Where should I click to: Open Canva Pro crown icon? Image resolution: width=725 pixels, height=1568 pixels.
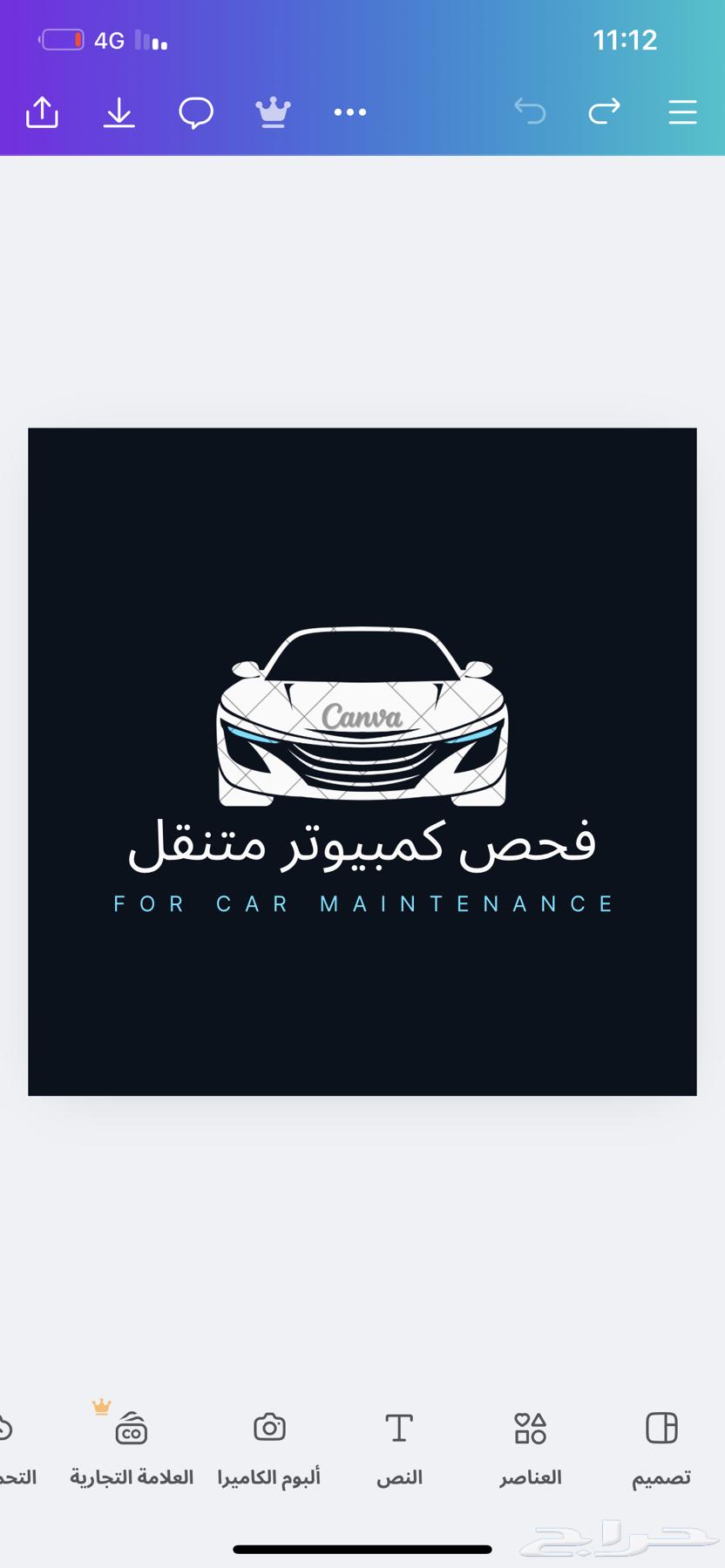273,112
